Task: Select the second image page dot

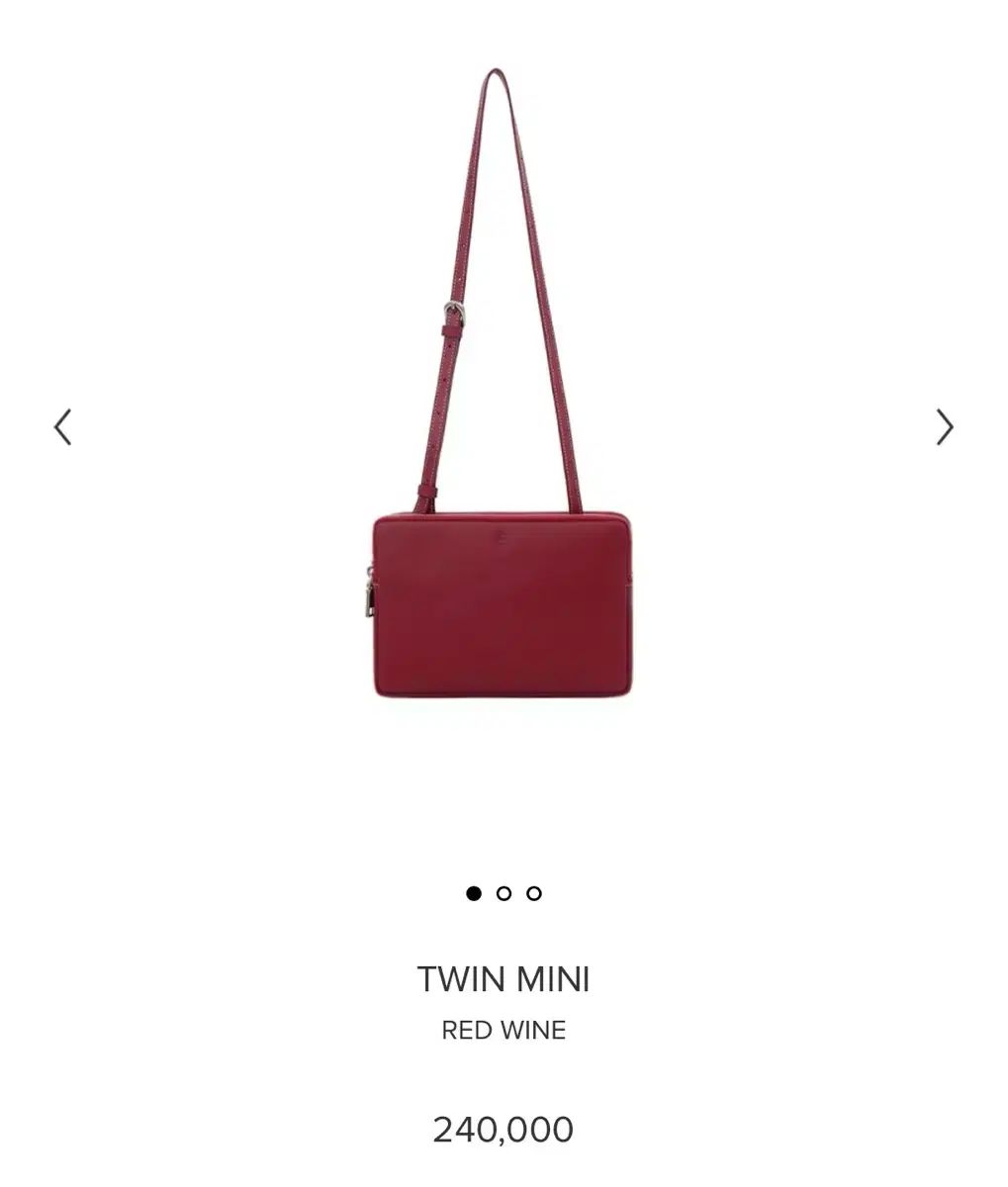Action: [504, 893]
